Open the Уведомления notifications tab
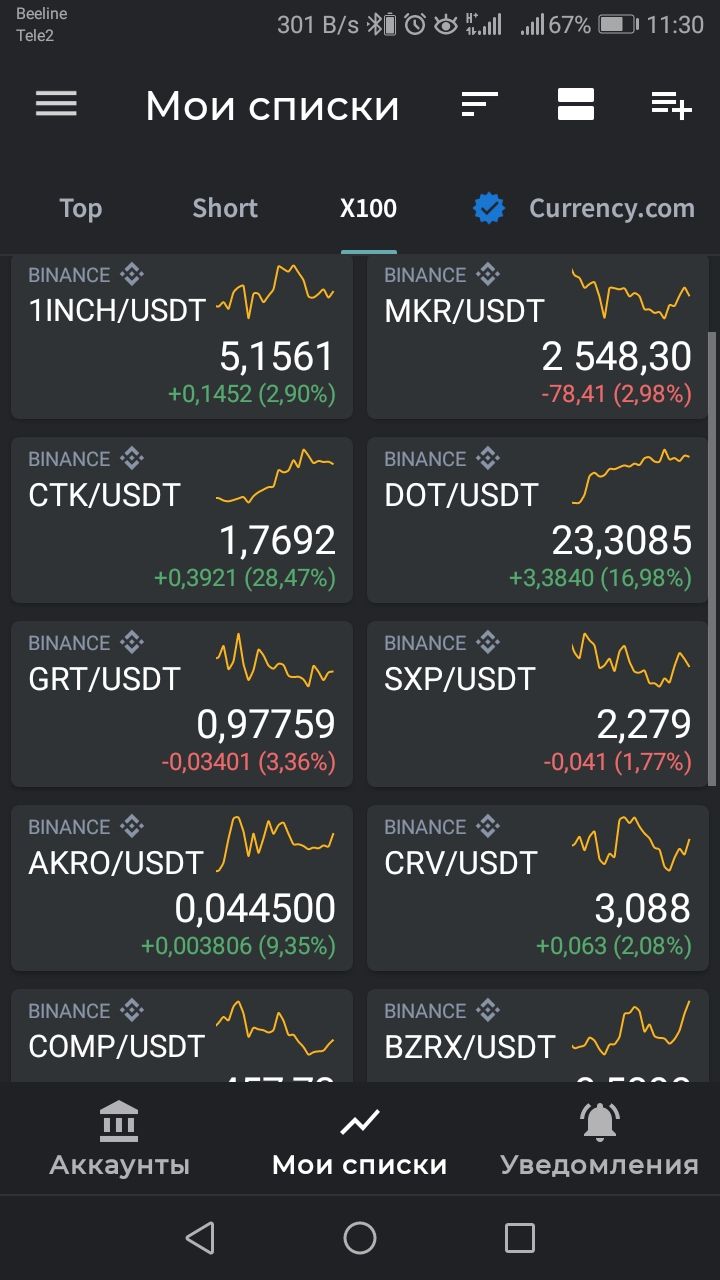 pyautogui.click(x=599, y=1140)
